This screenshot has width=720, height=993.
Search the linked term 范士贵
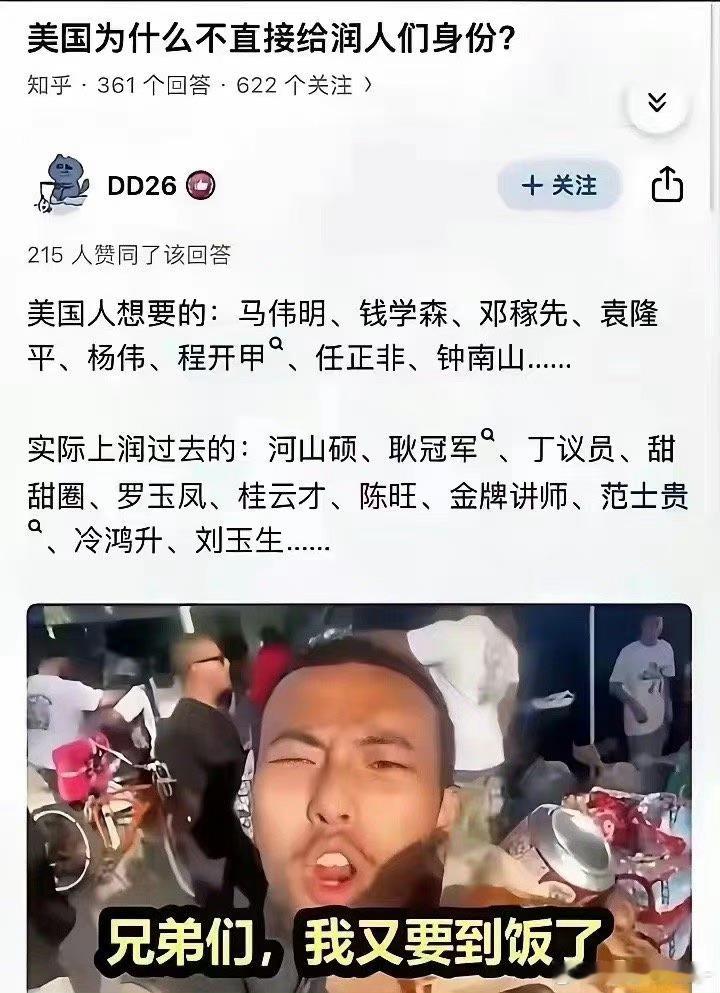[x=645, y=497]
